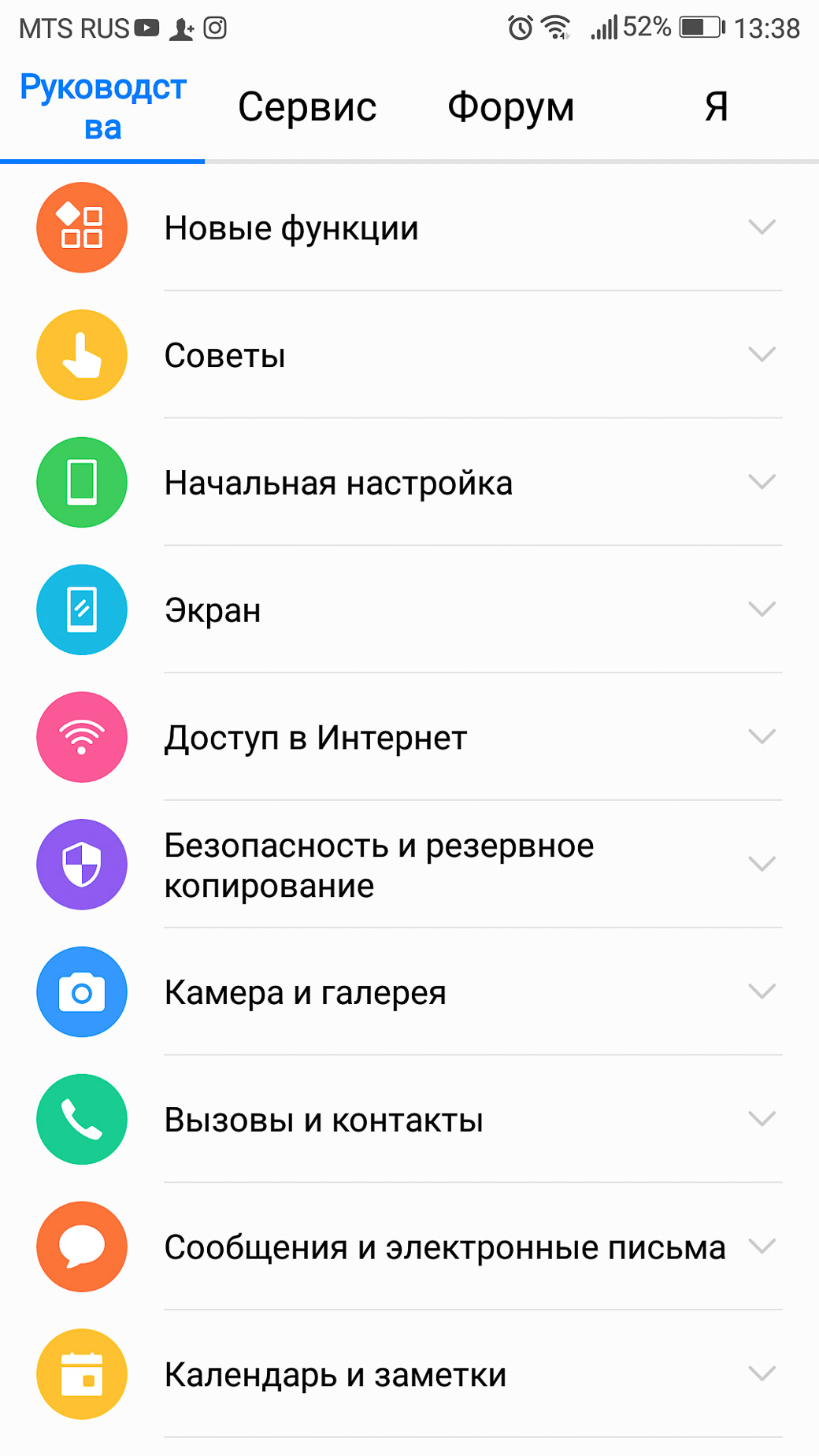Expand Начальная настройка guide
819x1456 pixels.
tap(409, 483)
